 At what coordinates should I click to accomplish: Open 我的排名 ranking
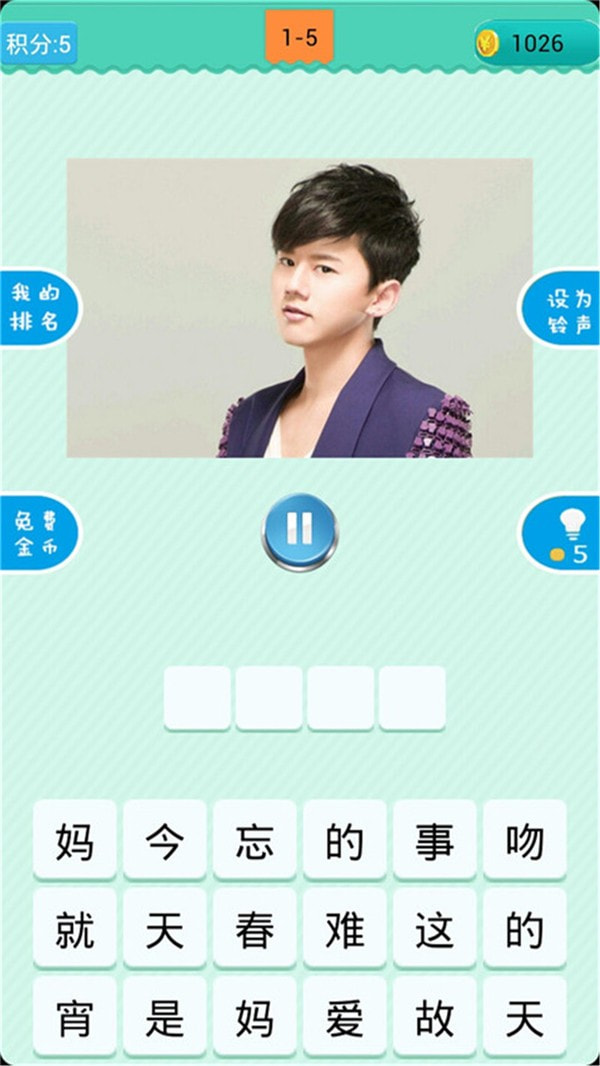[38, 308]
